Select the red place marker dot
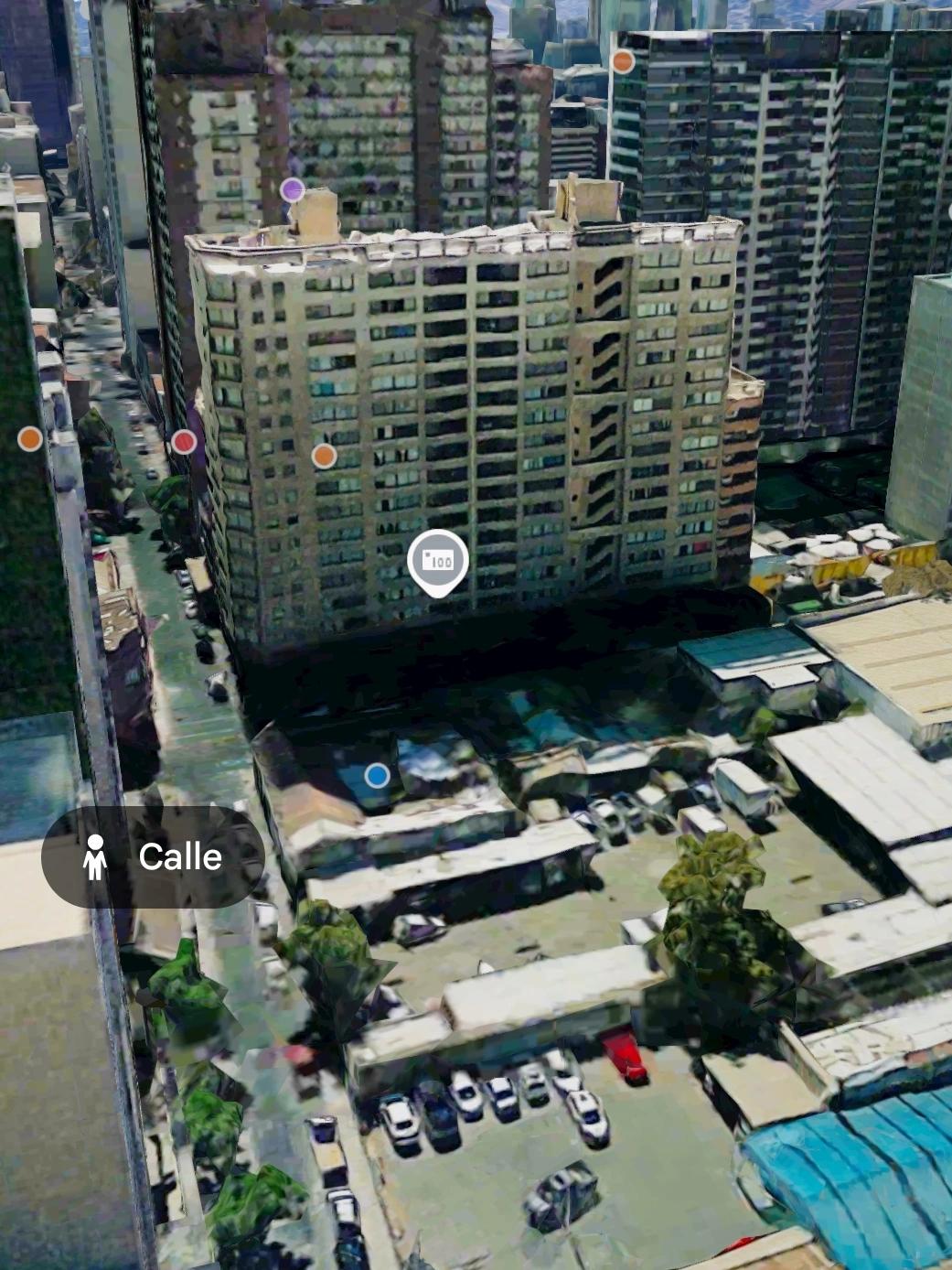Image resolution: width=952 pixels, height=1270 pixels. click(184, 442)
